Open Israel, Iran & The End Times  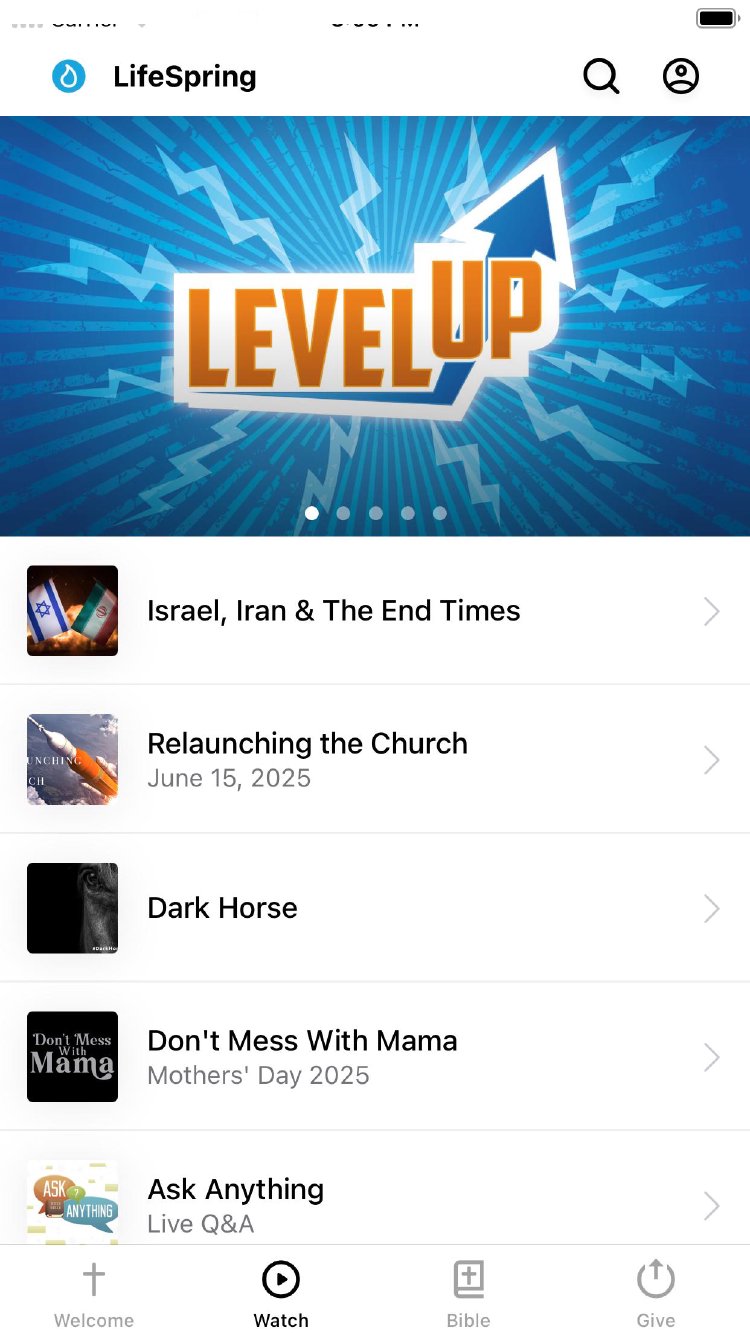(x=375, y=611)
